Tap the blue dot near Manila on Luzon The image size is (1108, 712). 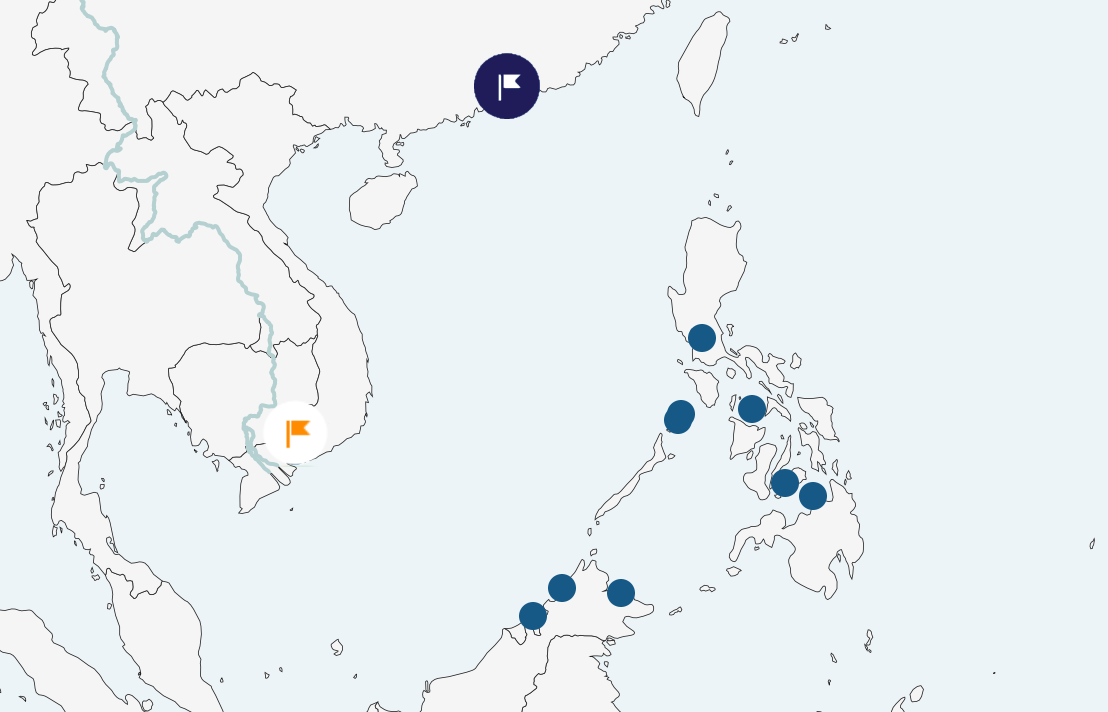(702, 338)
